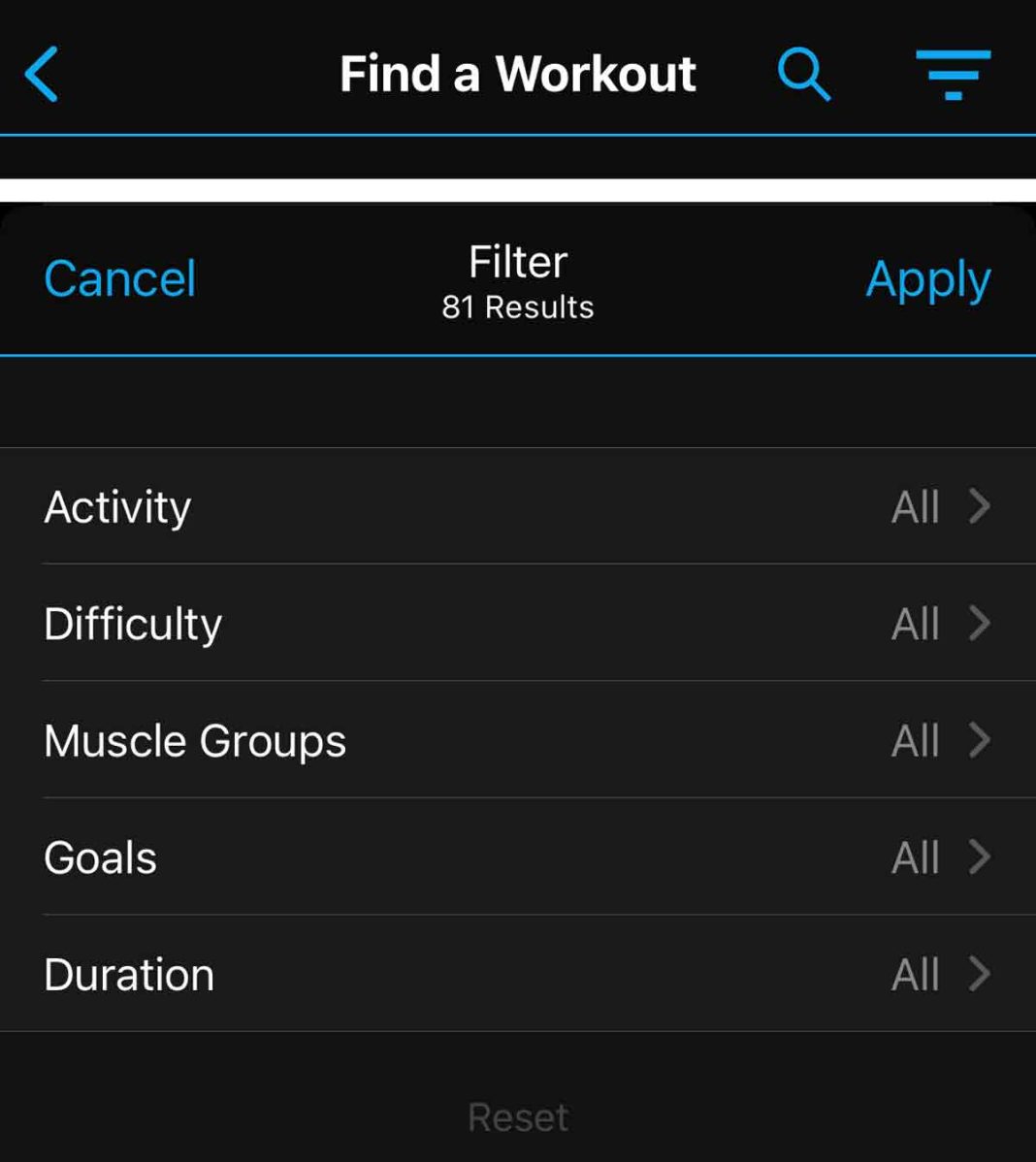
Task: Click the back arrow to leave Find a Workout
Action: click(41, 73)
